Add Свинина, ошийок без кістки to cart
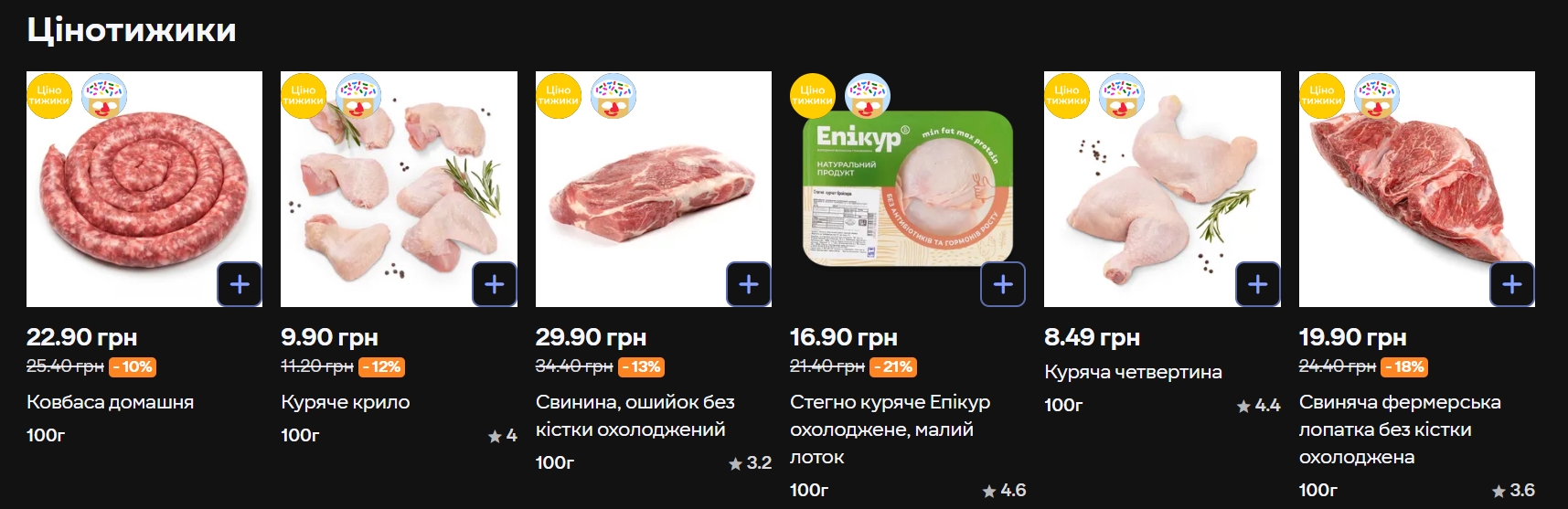 749,284
